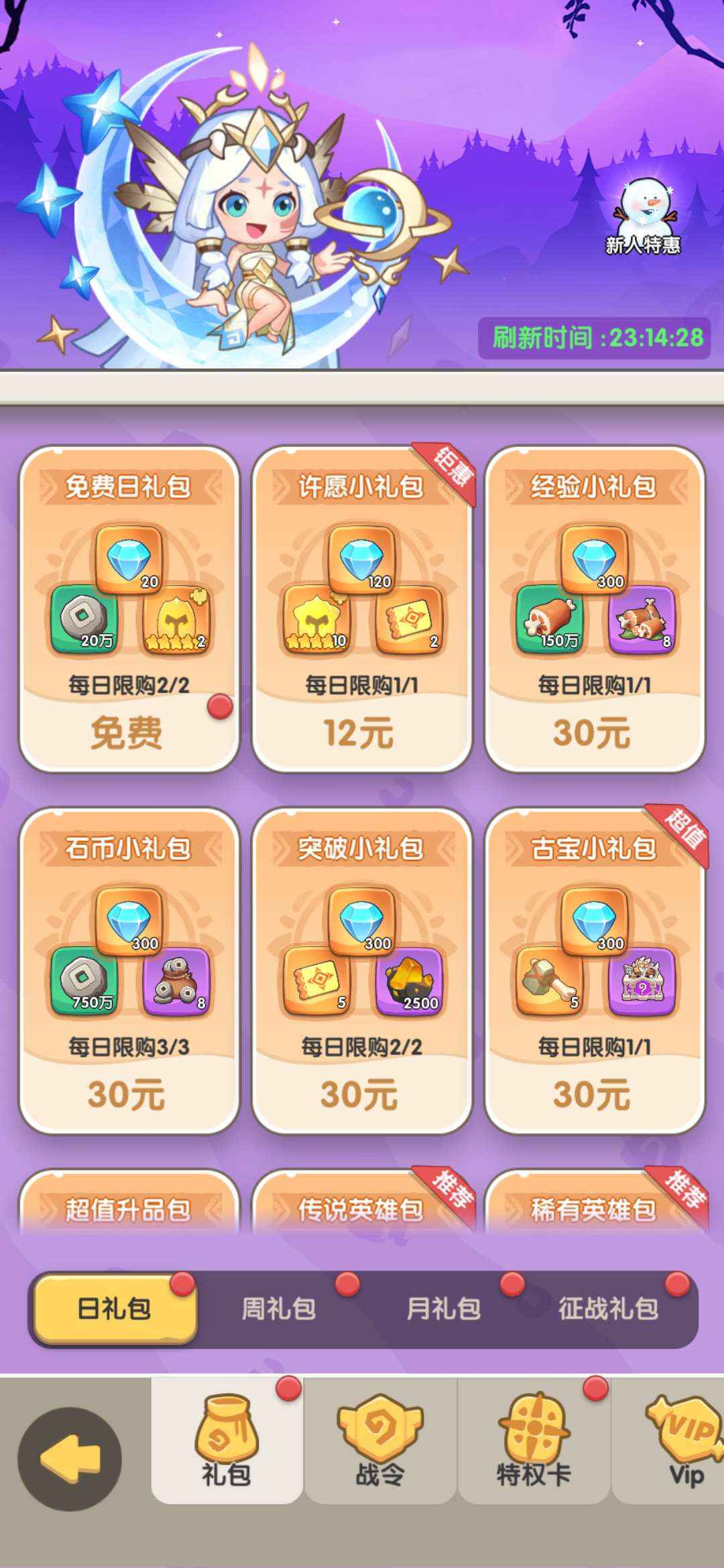Purchase the 古宝小礼包 pack
This screenshot has width=724, height=1568.
pyautogui.click(x=594, y=1094)
